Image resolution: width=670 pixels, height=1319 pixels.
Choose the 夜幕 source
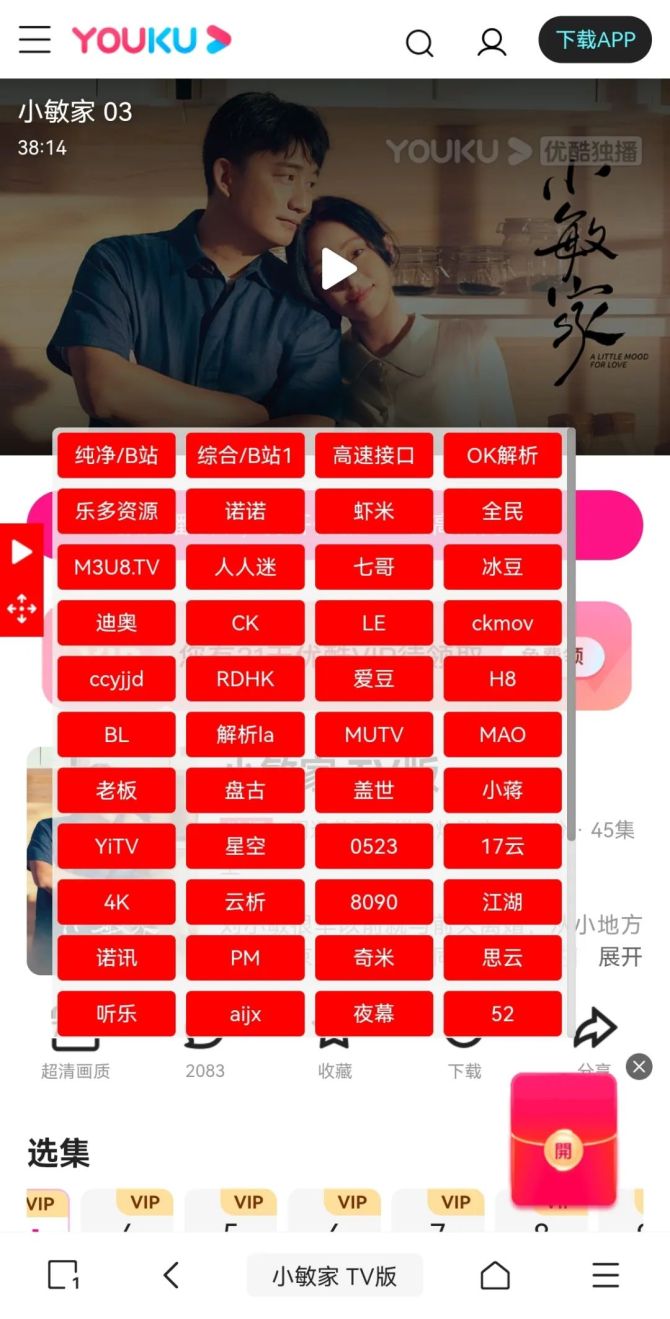click(x=374, y=1014)
